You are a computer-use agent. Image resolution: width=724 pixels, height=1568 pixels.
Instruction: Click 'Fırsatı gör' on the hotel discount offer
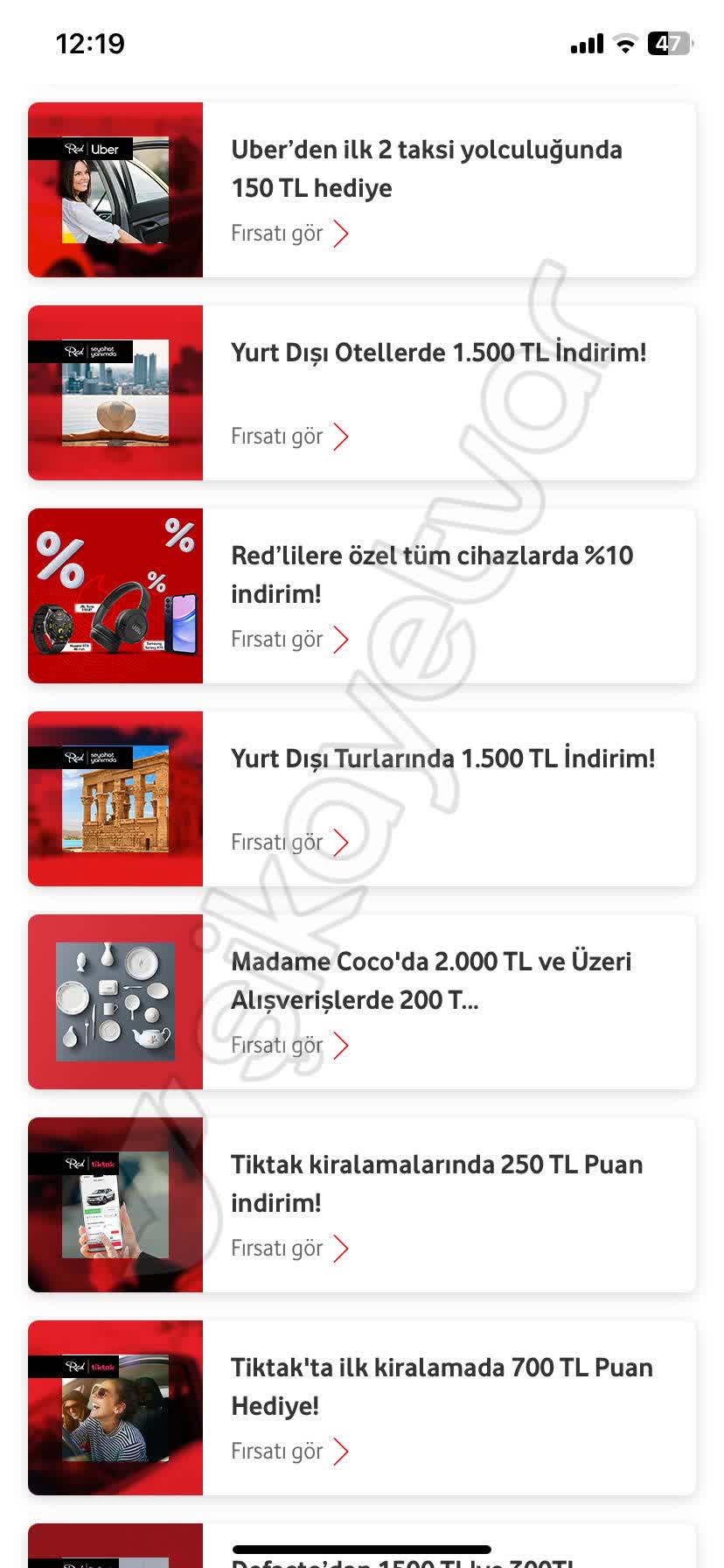click(x=276, y=437)
